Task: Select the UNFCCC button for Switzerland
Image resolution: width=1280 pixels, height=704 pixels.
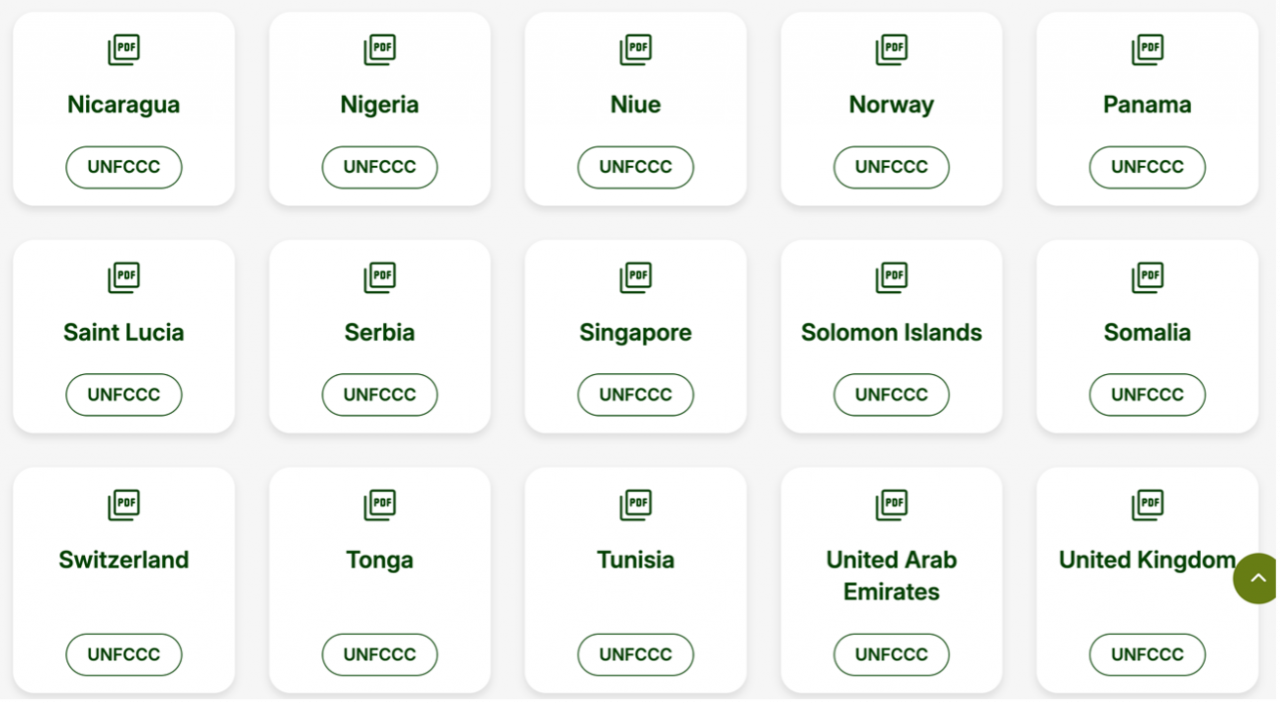Action: coord(124,655)
